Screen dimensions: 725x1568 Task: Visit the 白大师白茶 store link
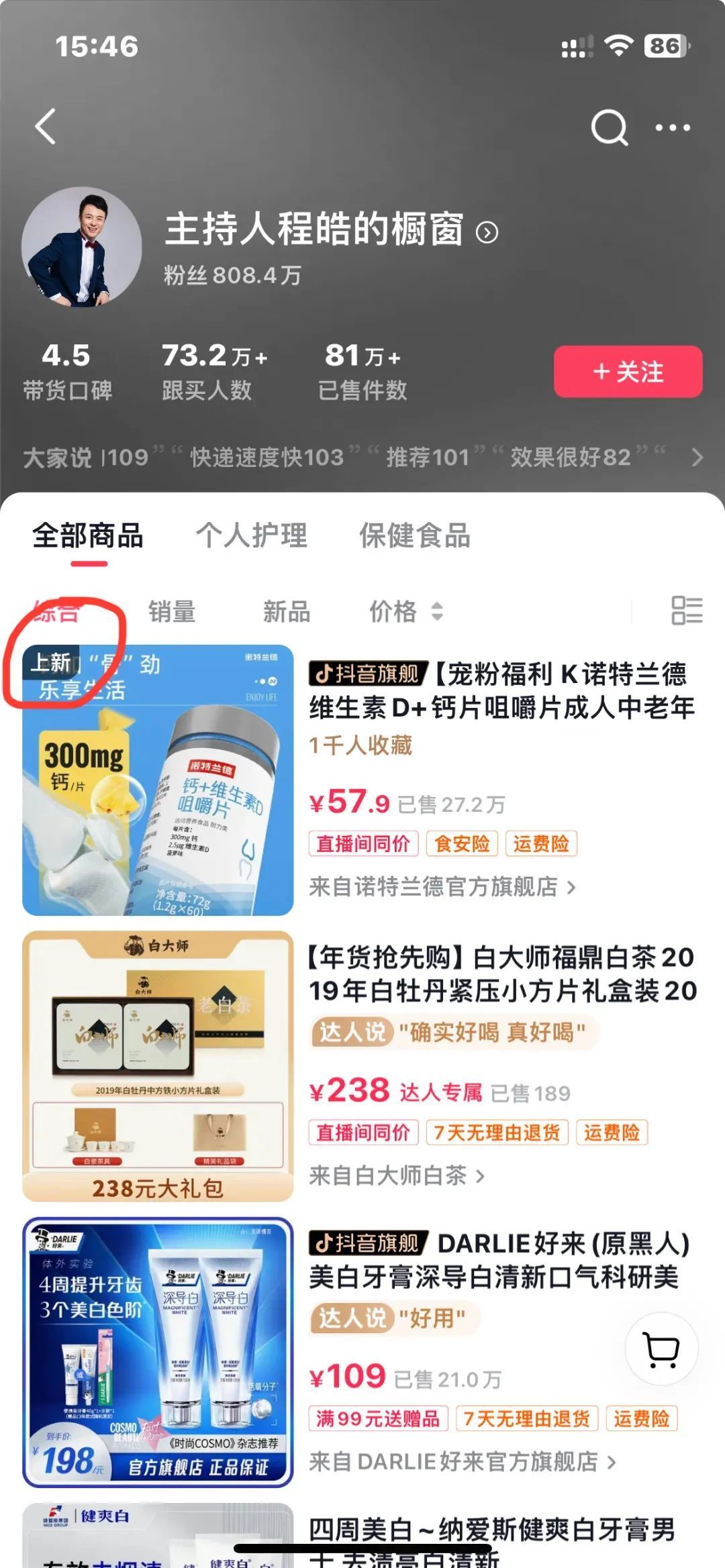coord(396,1175)
